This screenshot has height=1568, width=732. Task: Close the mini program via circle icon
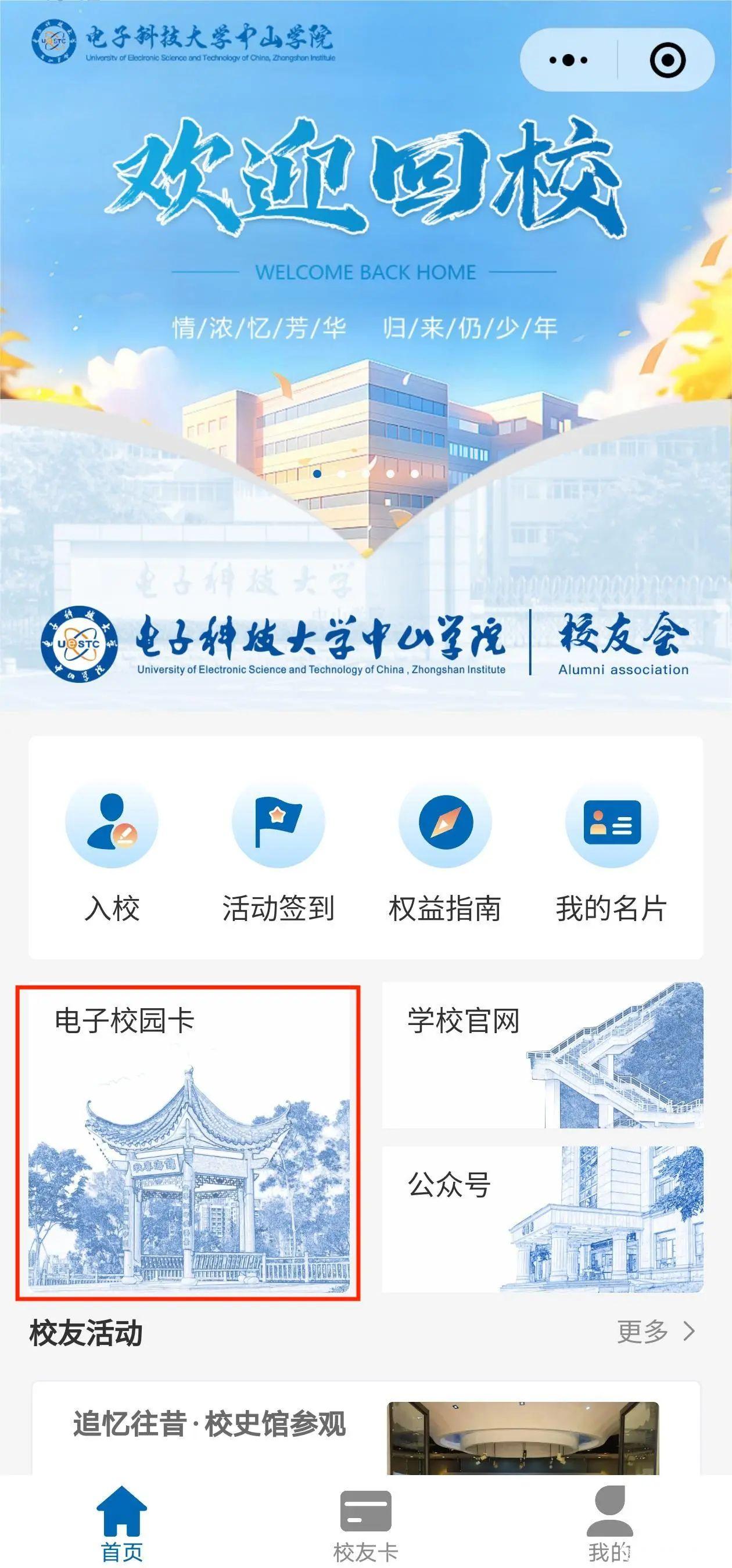pos(668,60)
